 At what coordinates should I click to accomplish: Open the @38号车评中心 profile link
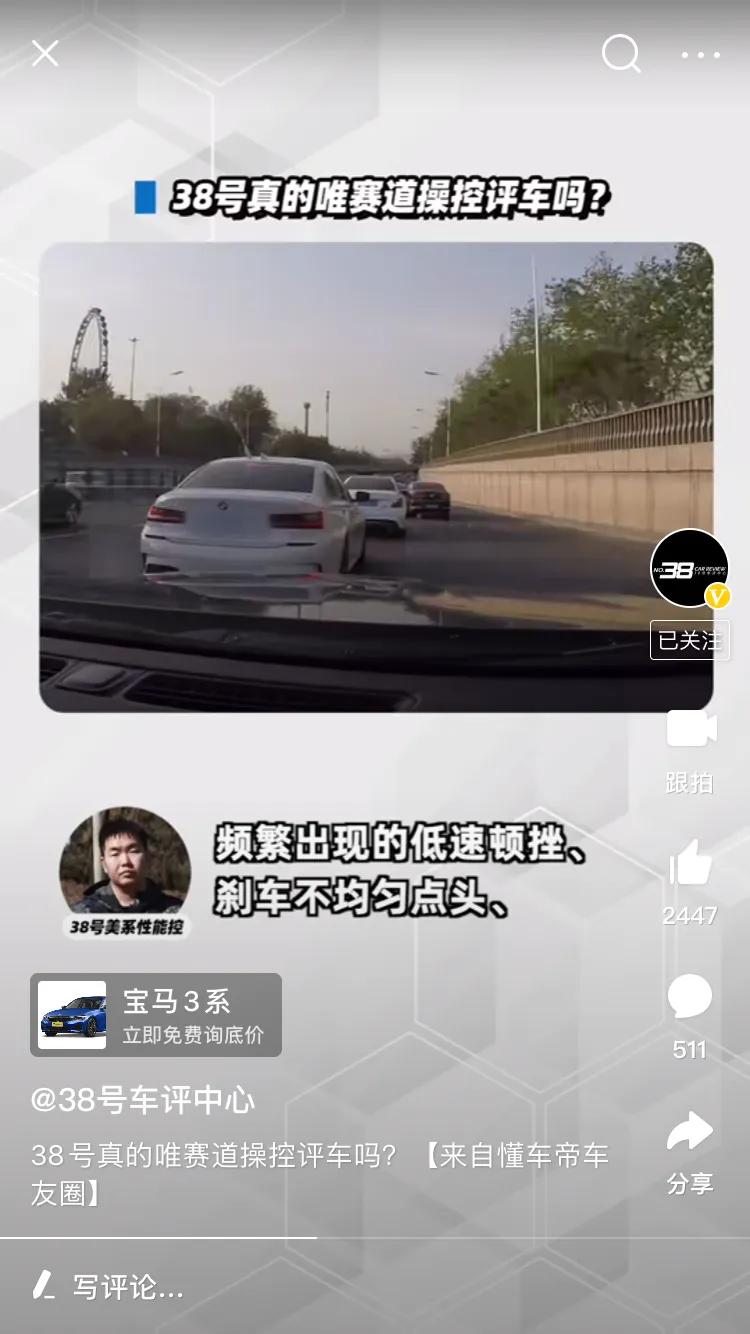(x=145, y=1099)
